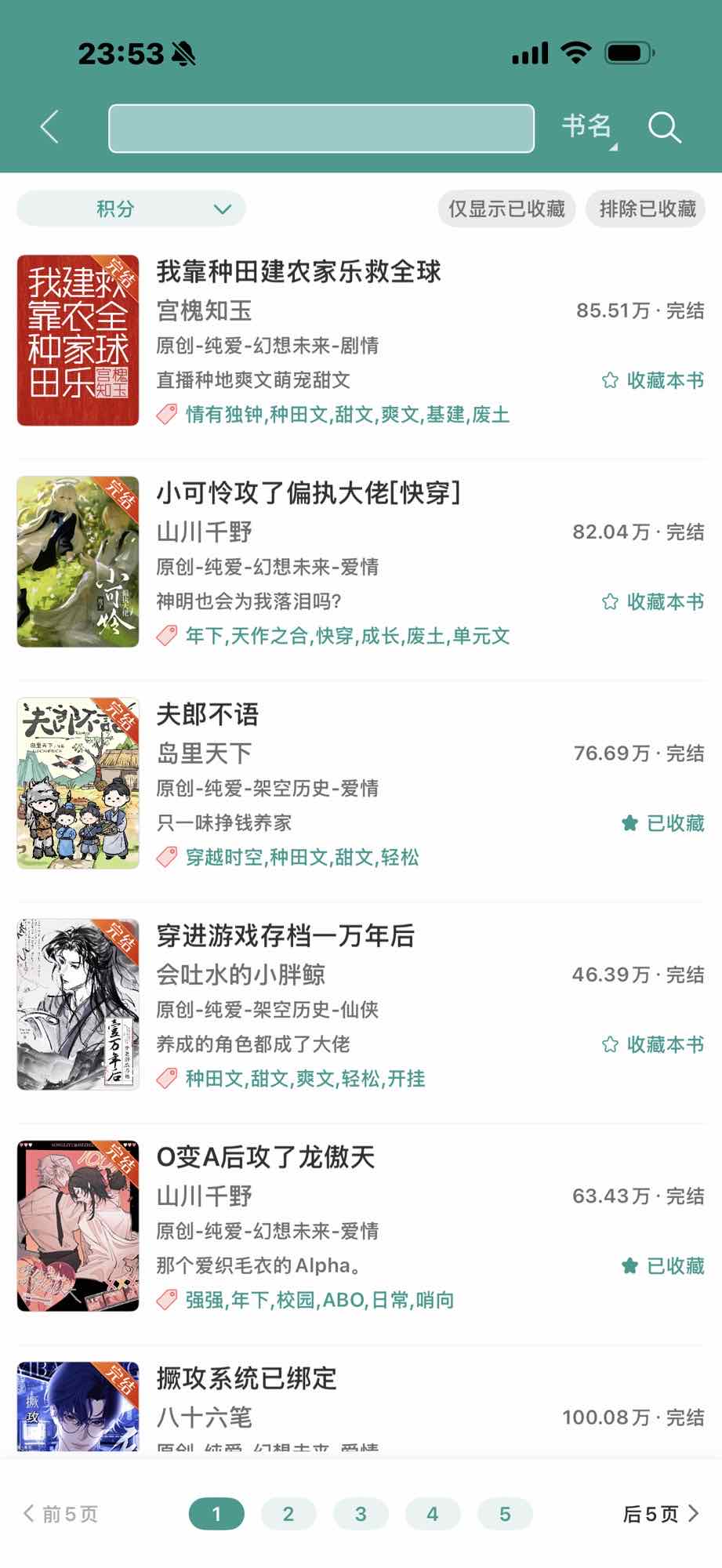The image size is (722, 1568).
Task: Select the 排除已收藏 filter chip
Action: [647, 209]
